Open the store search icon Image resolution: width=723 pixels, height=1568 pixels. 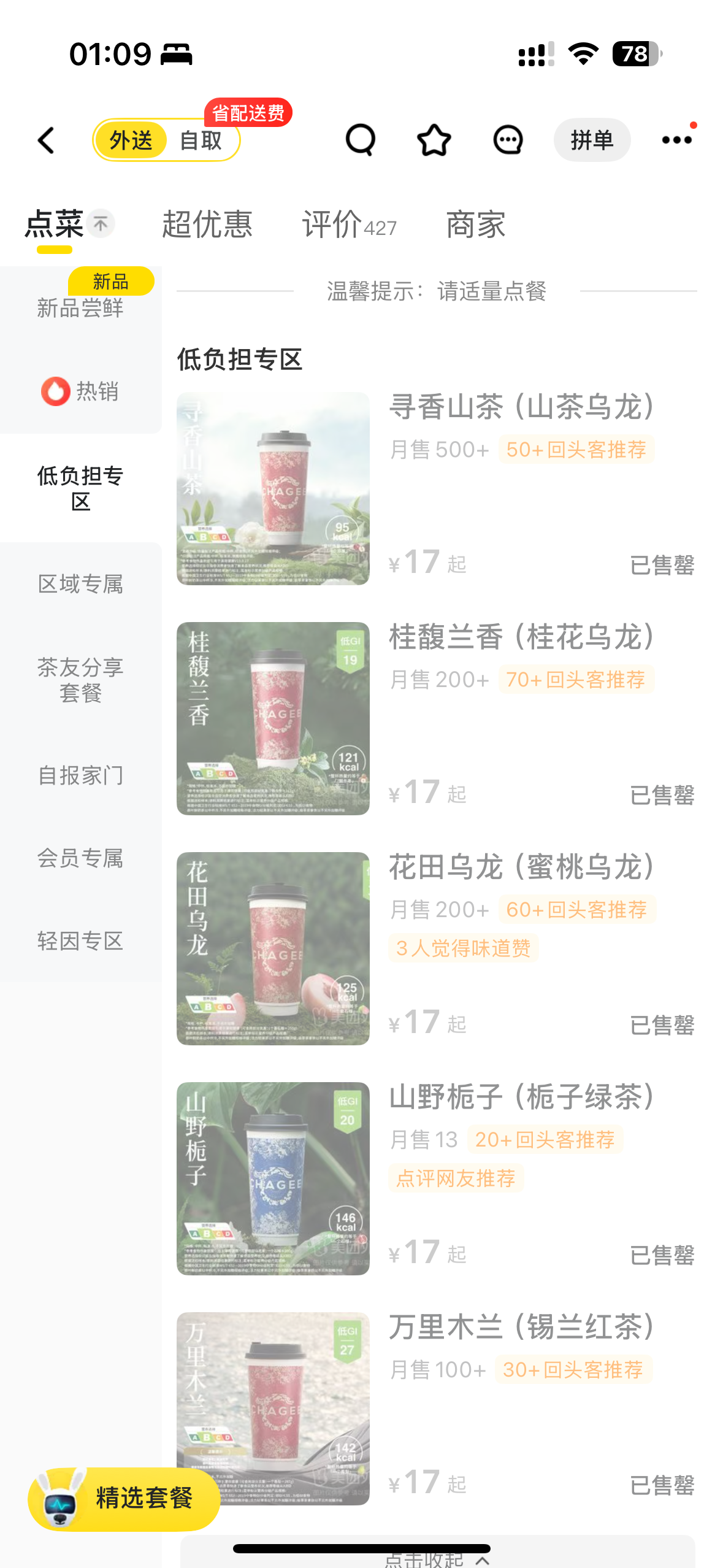[x=361, y=140]
